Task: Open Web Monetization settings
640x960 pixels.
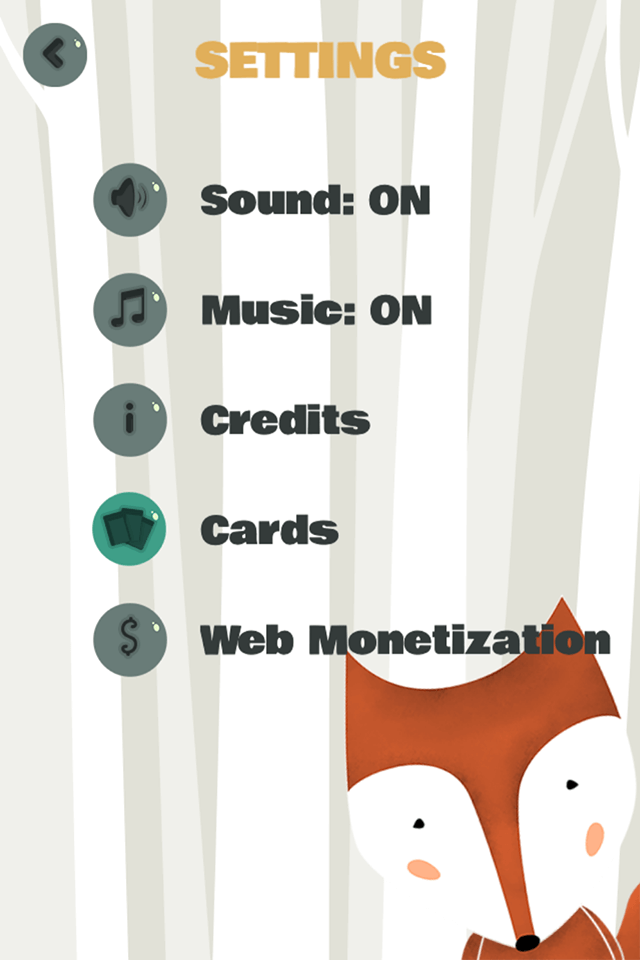Action: (130, 640)
